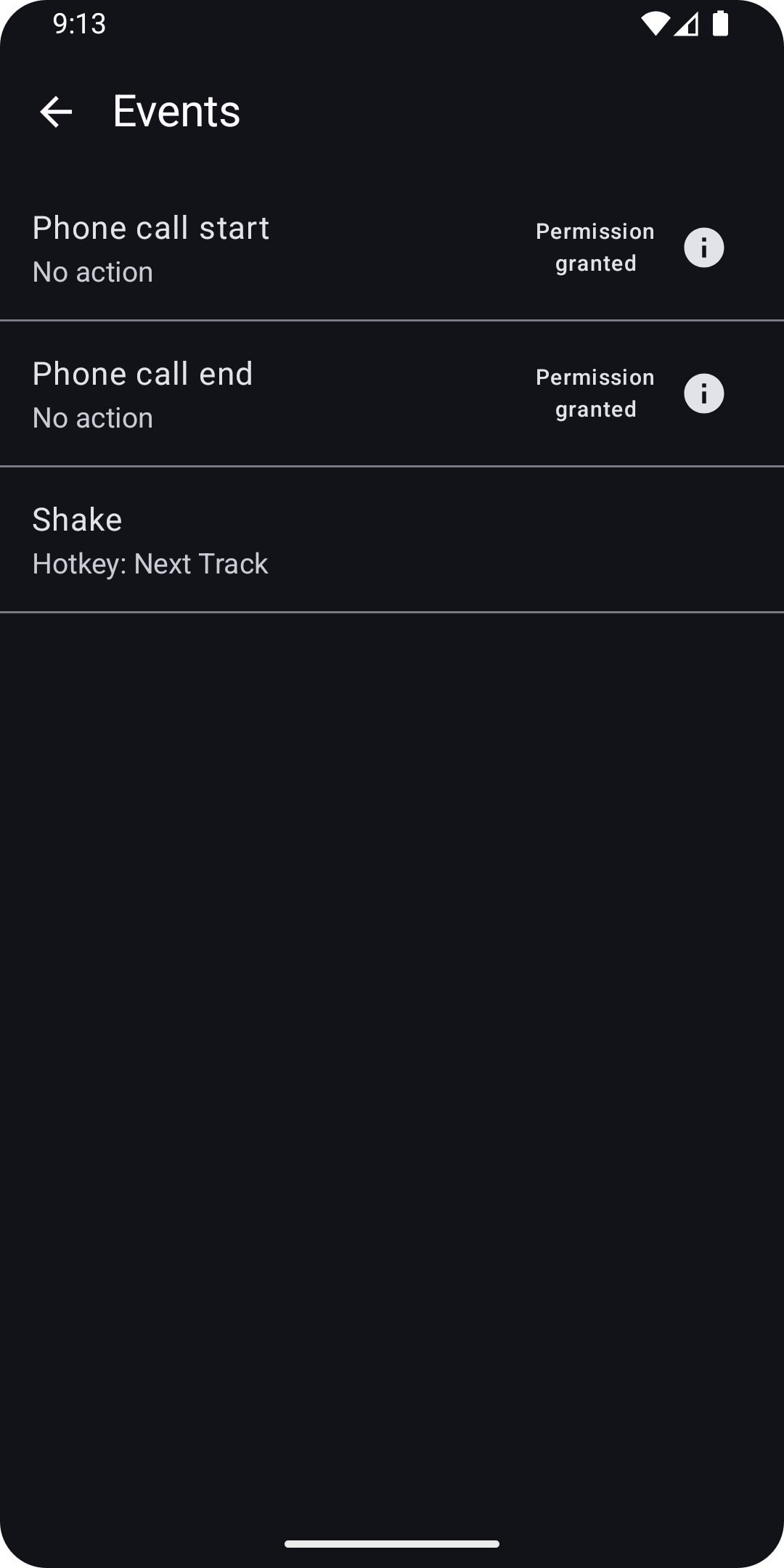Open the Shake event settings
This screenshot has height=1568, width=784.
click(x=290, y=541)
